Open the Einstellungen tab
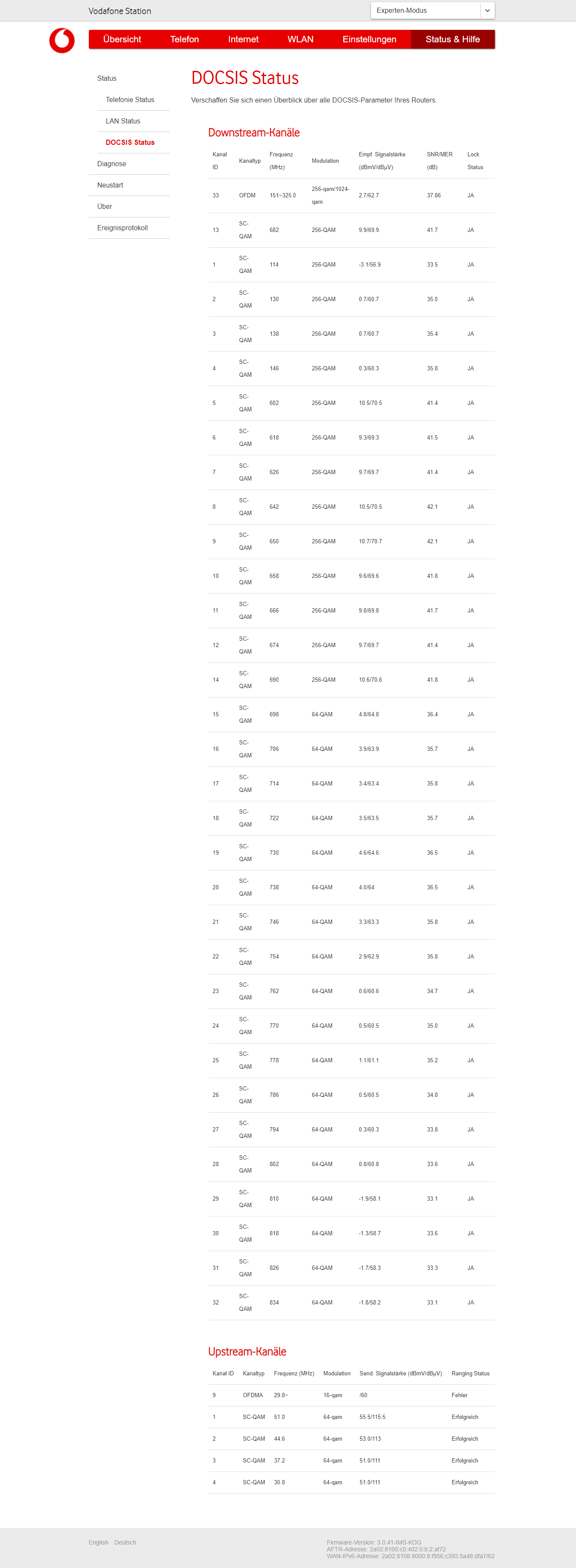 369,40
